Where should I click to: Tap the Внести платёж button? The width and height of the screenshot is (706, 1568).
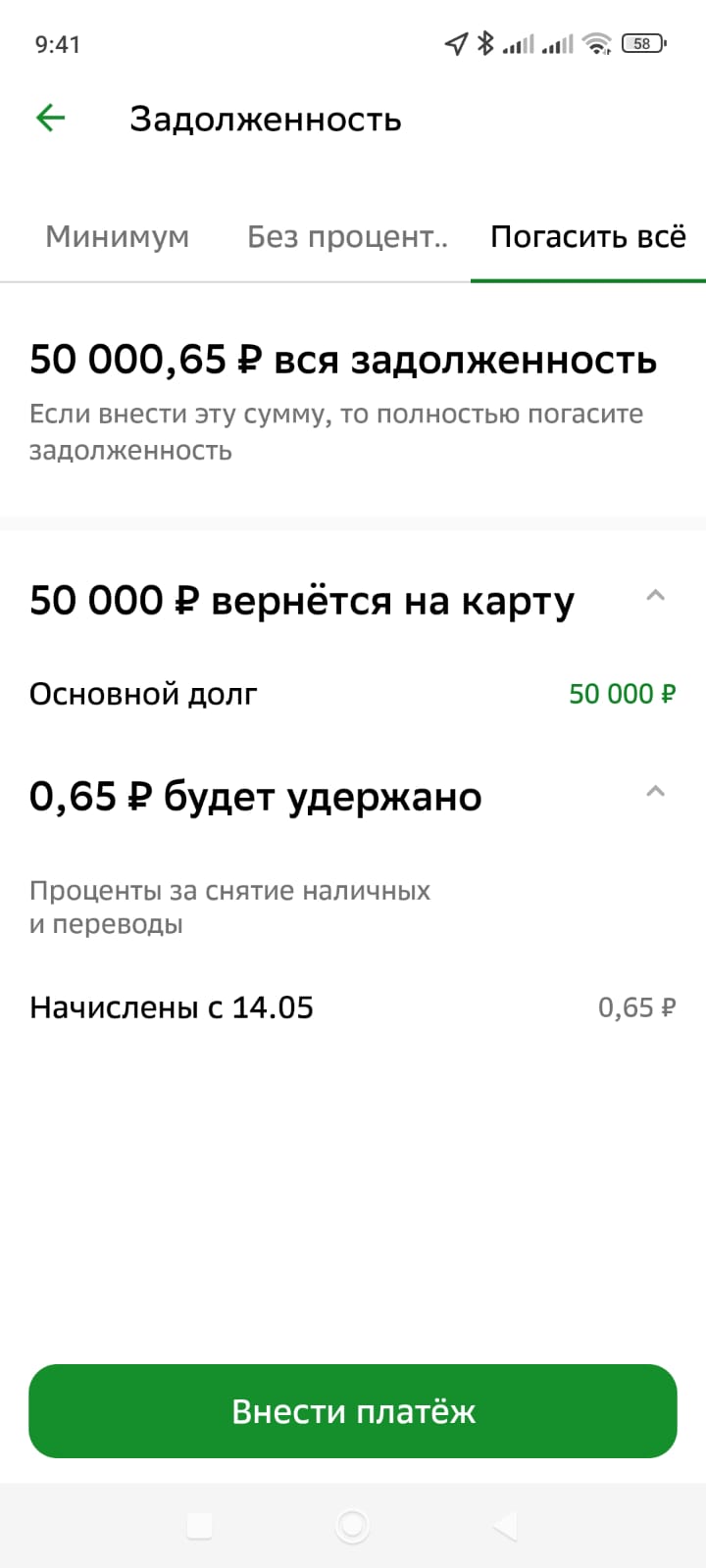pyautogui.click(x=353, y=1411)
